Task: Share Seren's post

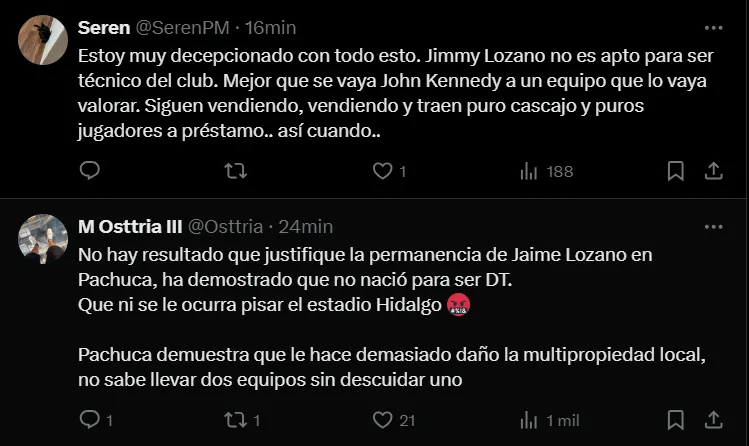Action: point(714,171)
